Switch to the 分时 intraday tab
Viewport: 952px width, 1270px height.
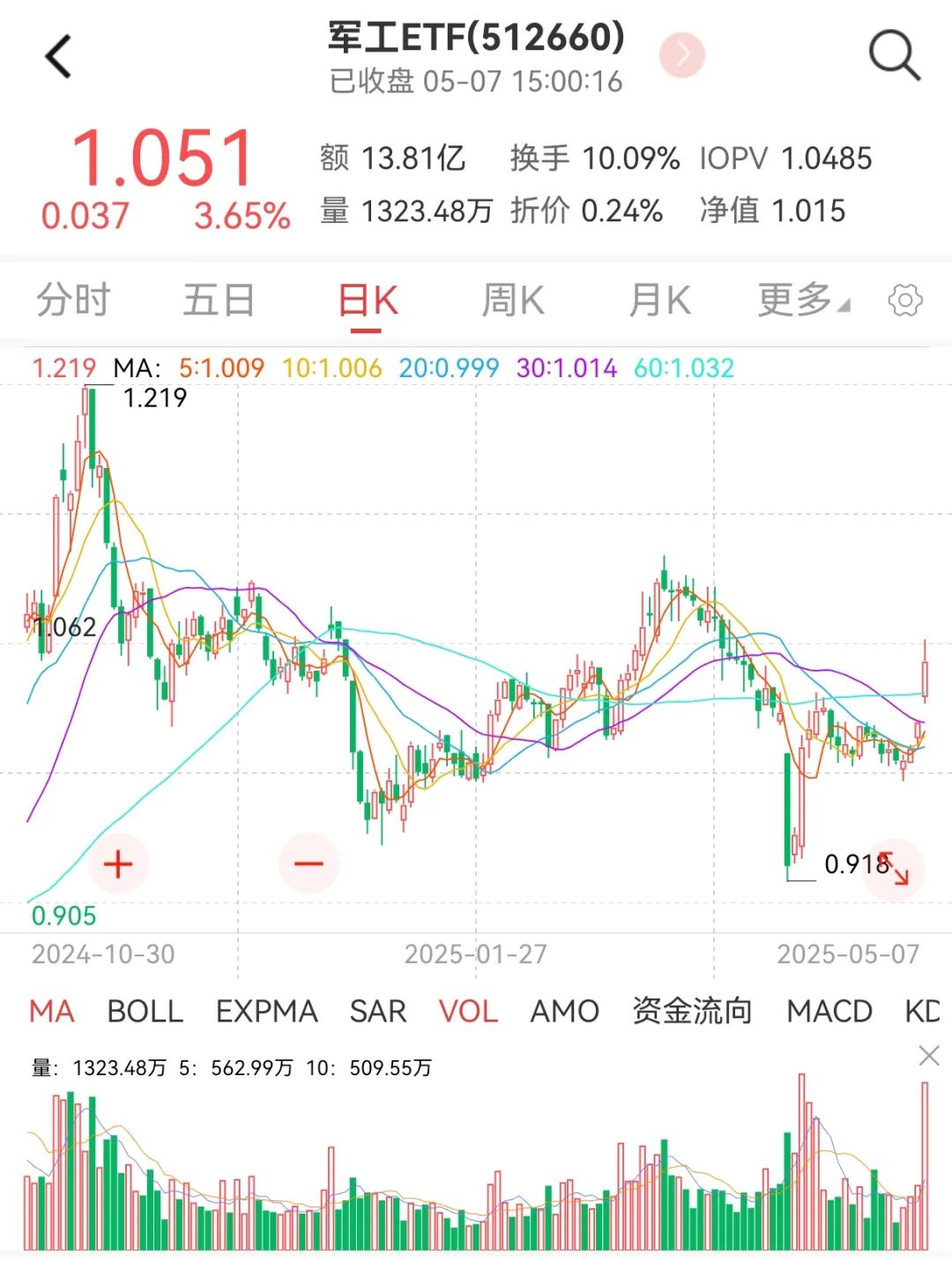71,300
